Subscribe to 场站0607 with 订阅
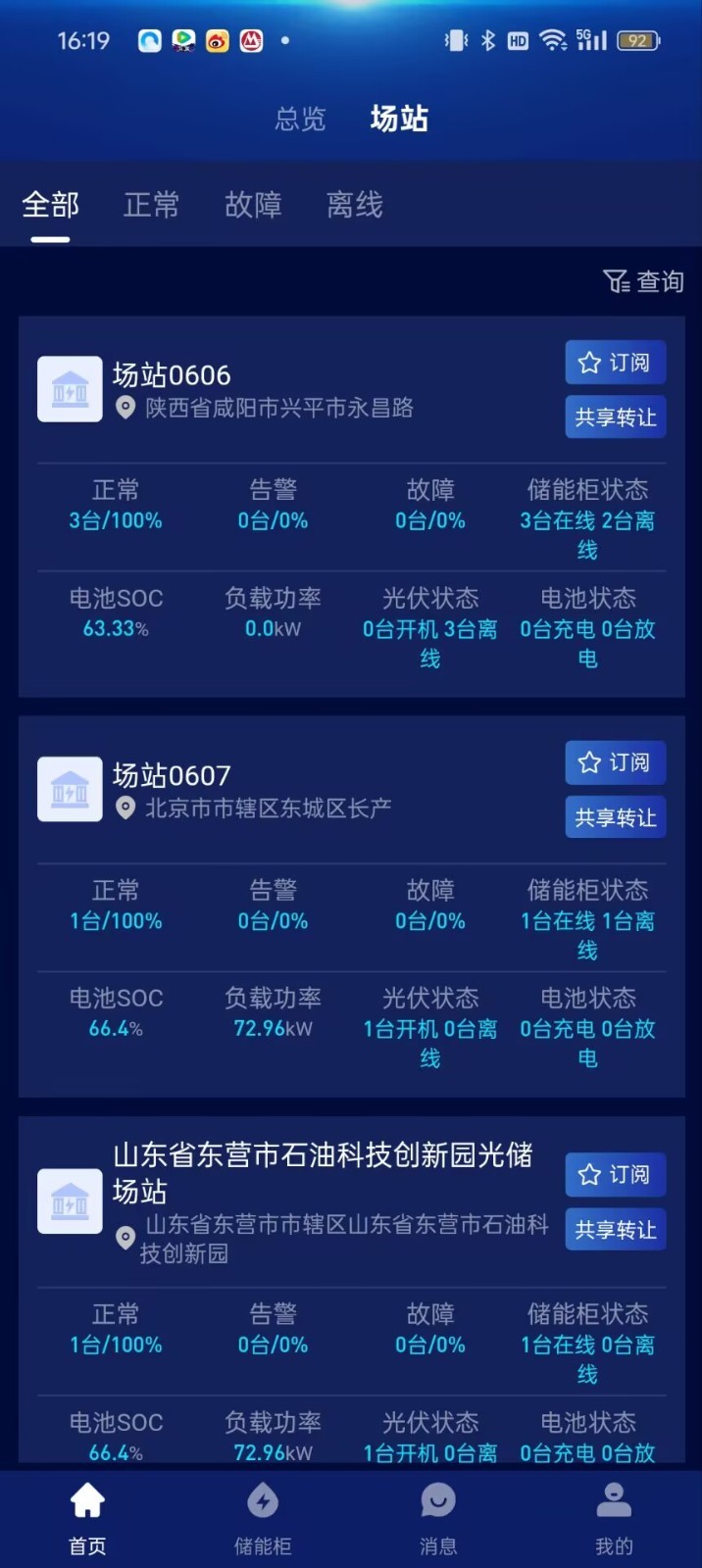 pyautogui.click(x=616, y=762)
